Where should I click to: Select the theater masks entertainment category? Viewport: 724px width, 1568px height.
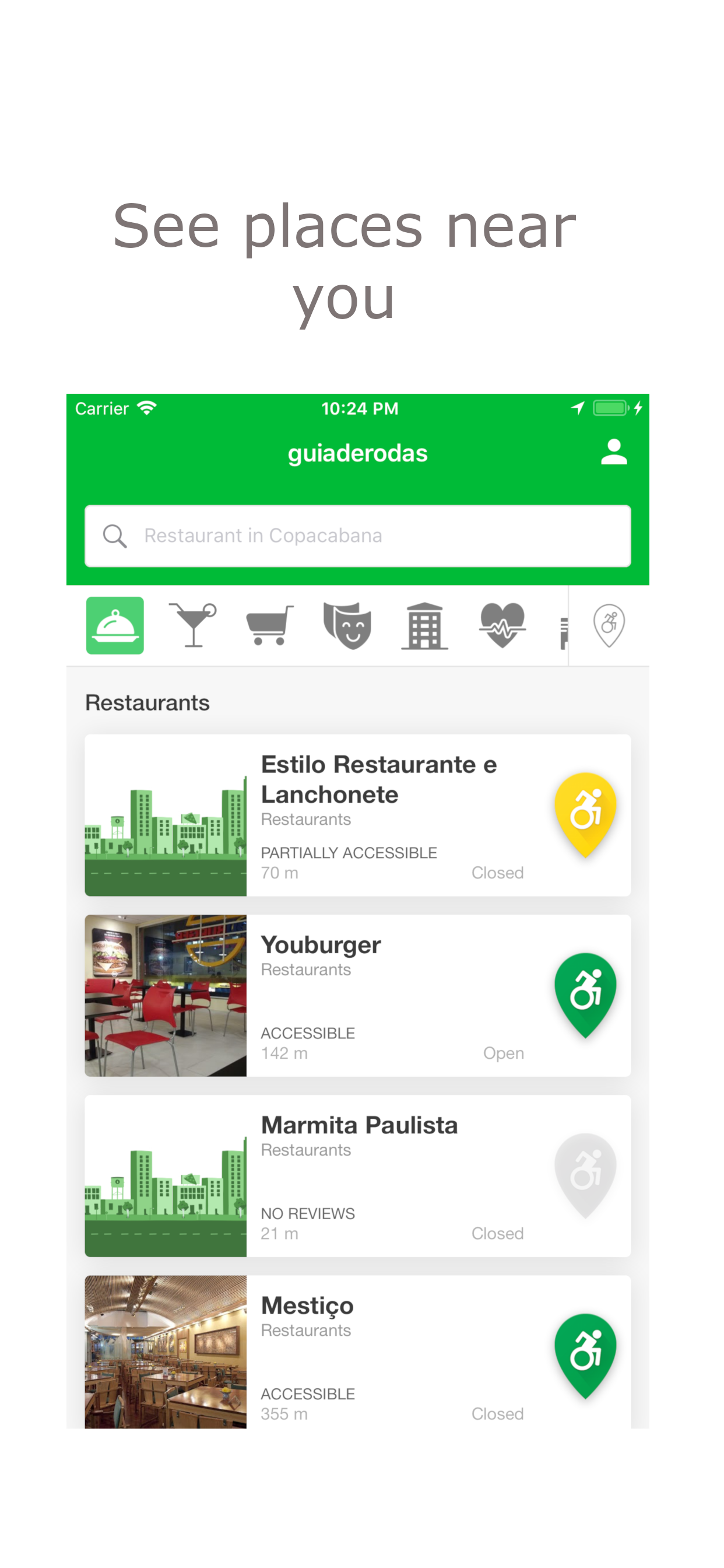pos(347,626)
